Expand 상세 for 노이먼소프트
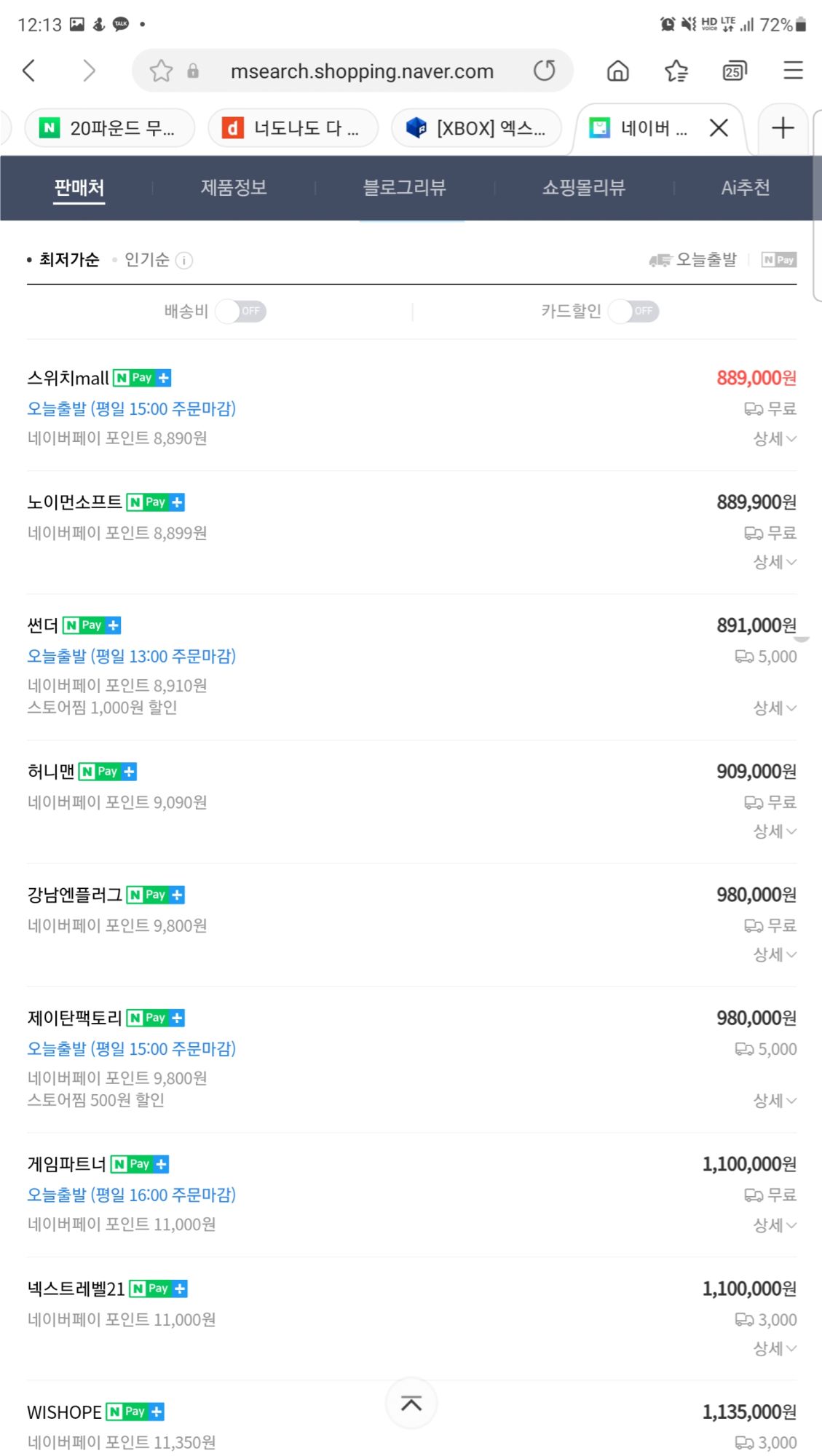 (774, 562)
